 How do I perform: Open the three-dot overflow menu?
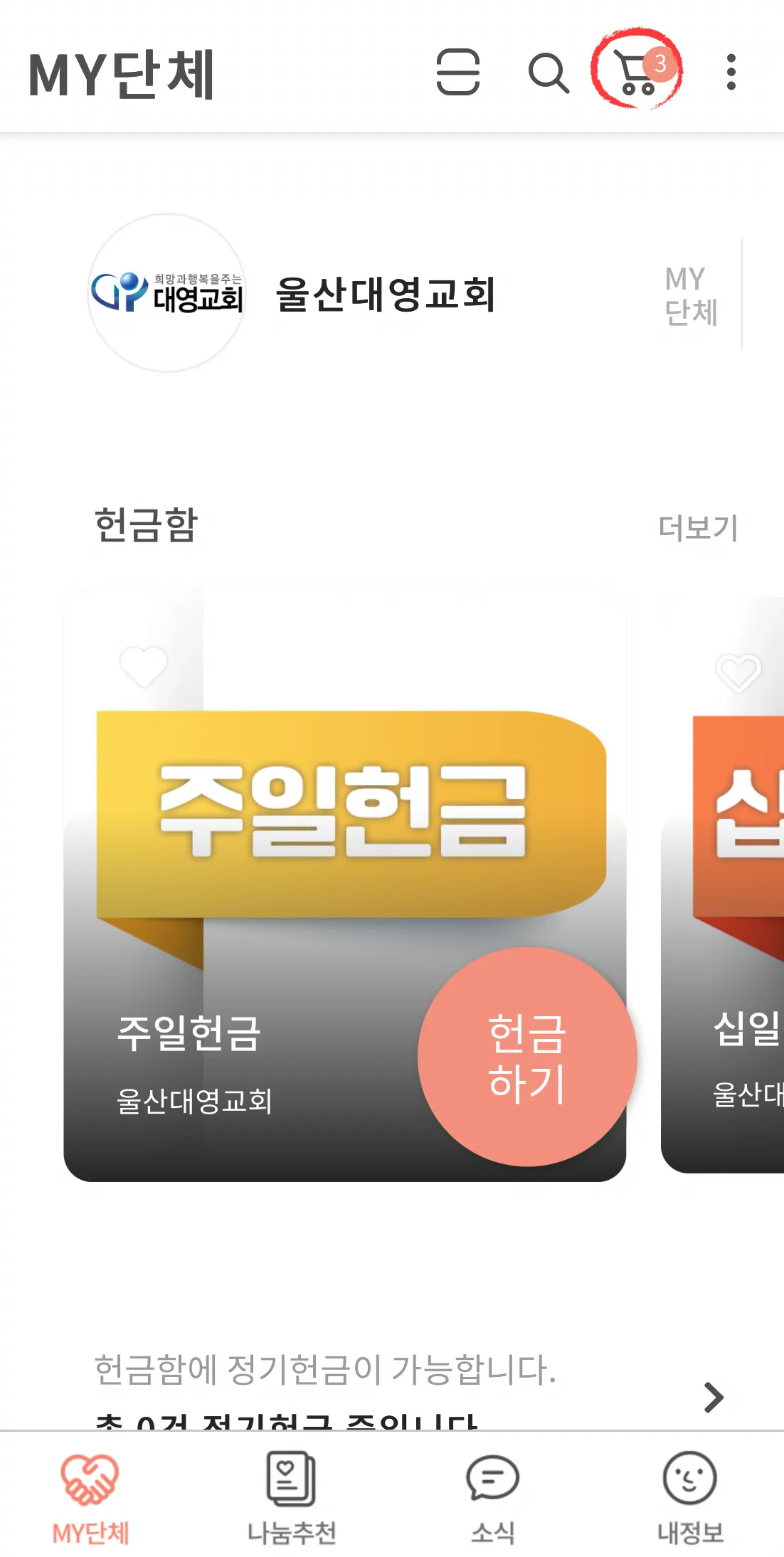click(731, 72)
